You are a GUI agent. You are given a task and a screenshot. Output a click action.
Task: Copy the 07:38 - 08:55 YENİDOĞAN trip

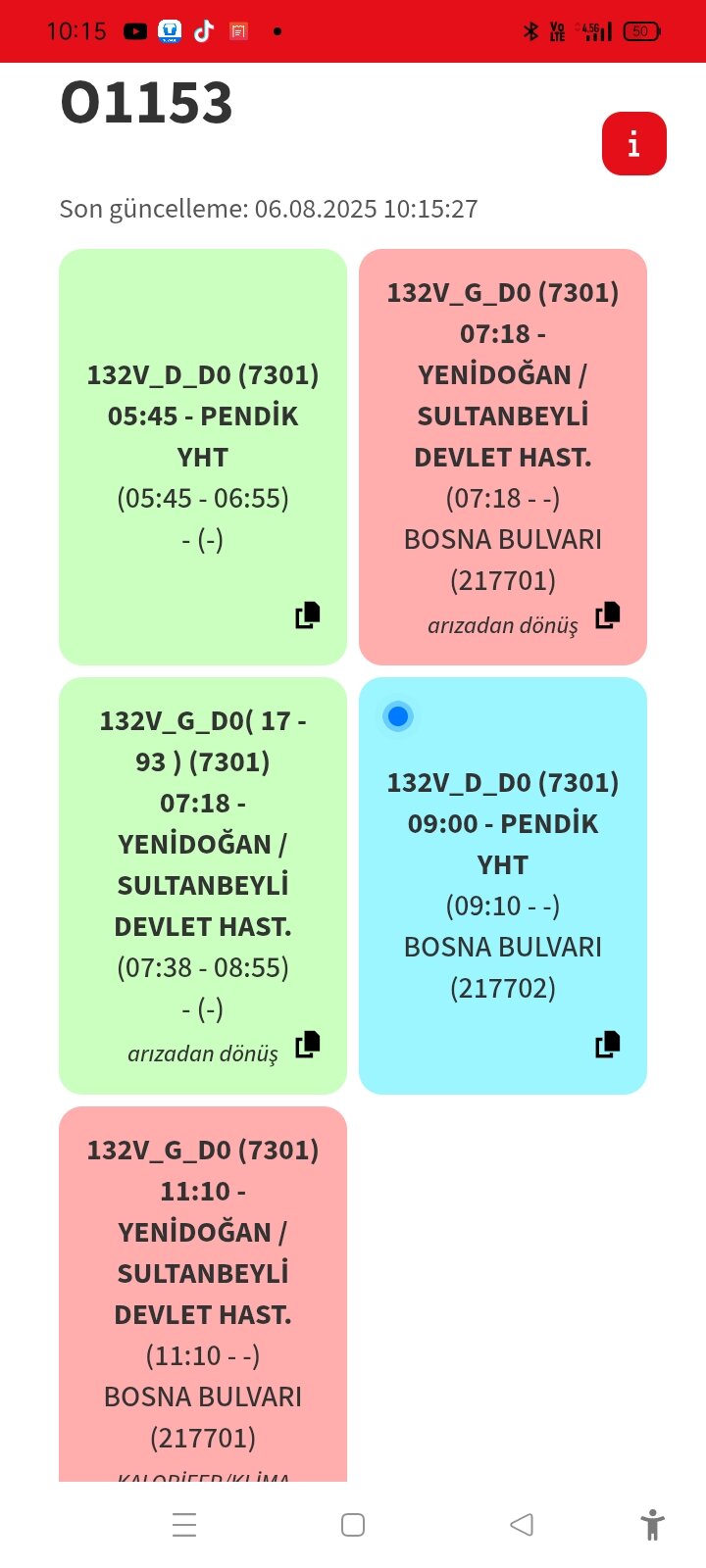coord(307,1044)
